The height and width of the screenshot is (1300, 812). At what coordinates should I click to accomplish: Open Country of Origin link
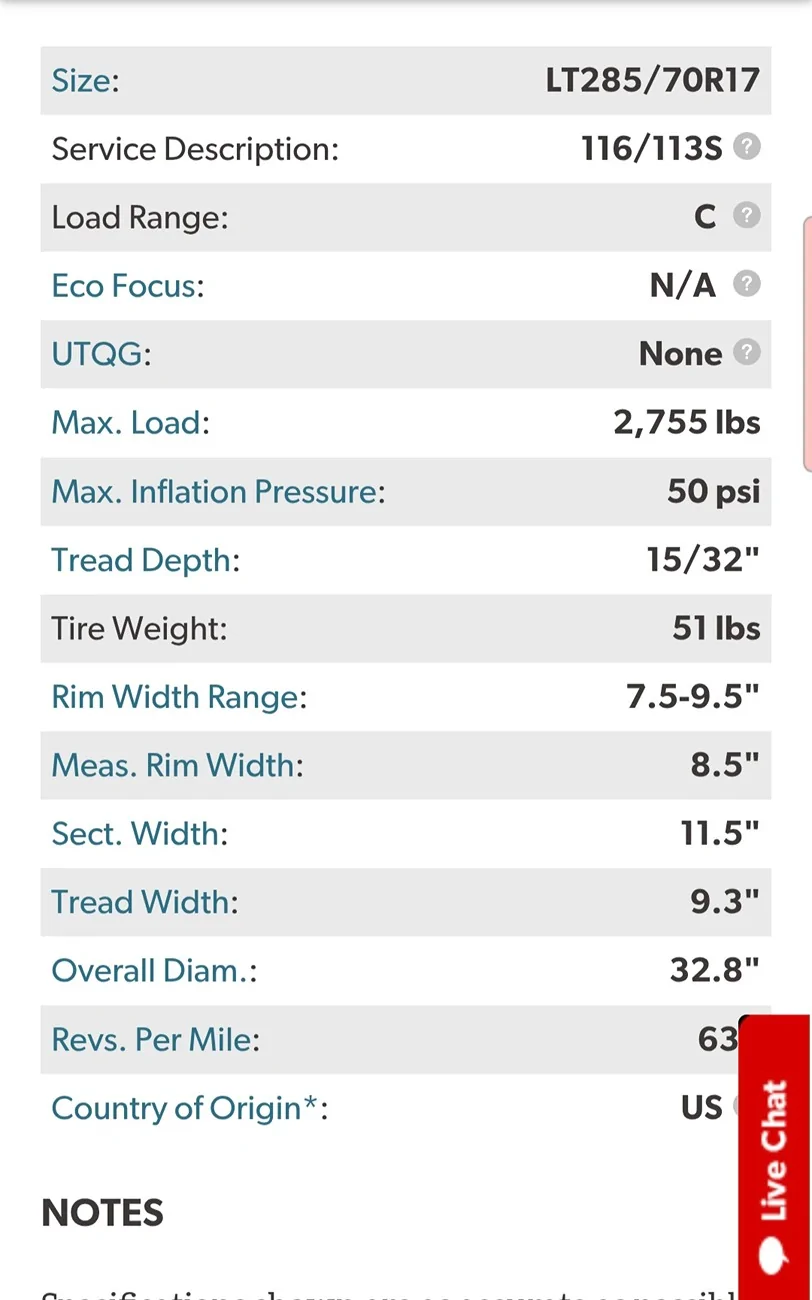184,1108
